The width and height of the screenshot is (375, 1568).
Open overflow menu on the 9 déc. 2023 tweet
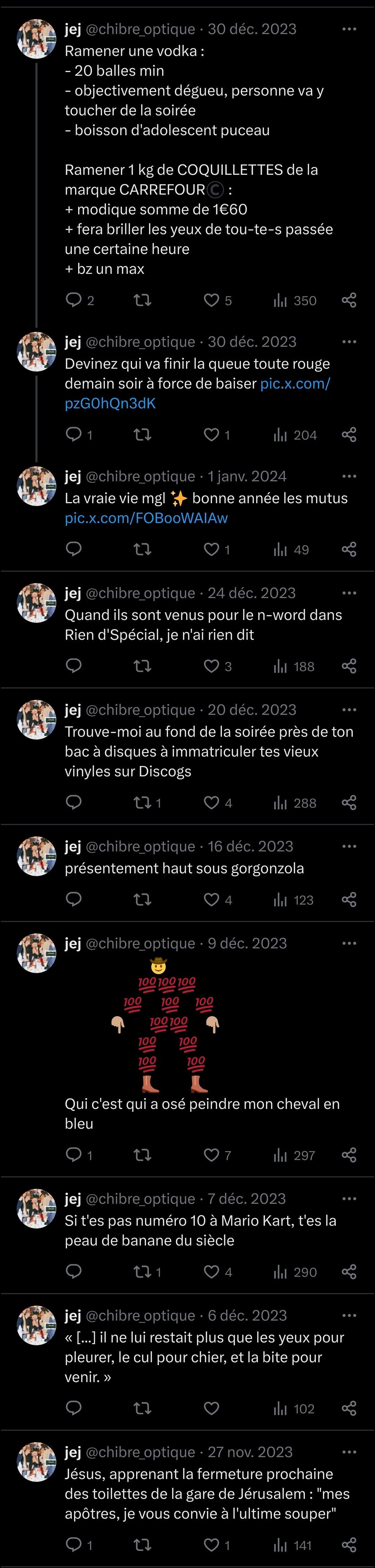pos(349,944)
